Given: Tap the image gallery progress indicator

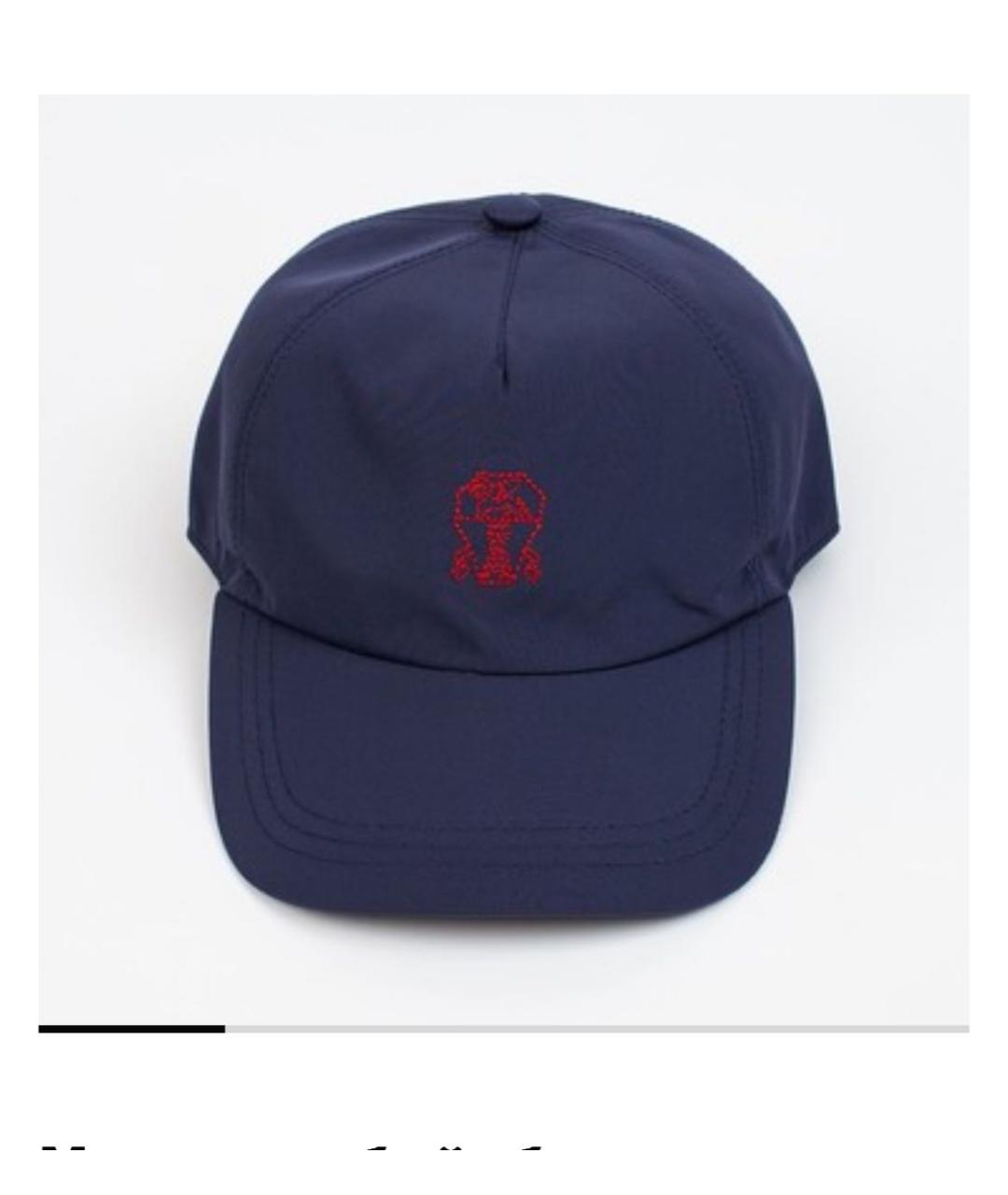Looking at the screenshot, I should coord(504,1029).
